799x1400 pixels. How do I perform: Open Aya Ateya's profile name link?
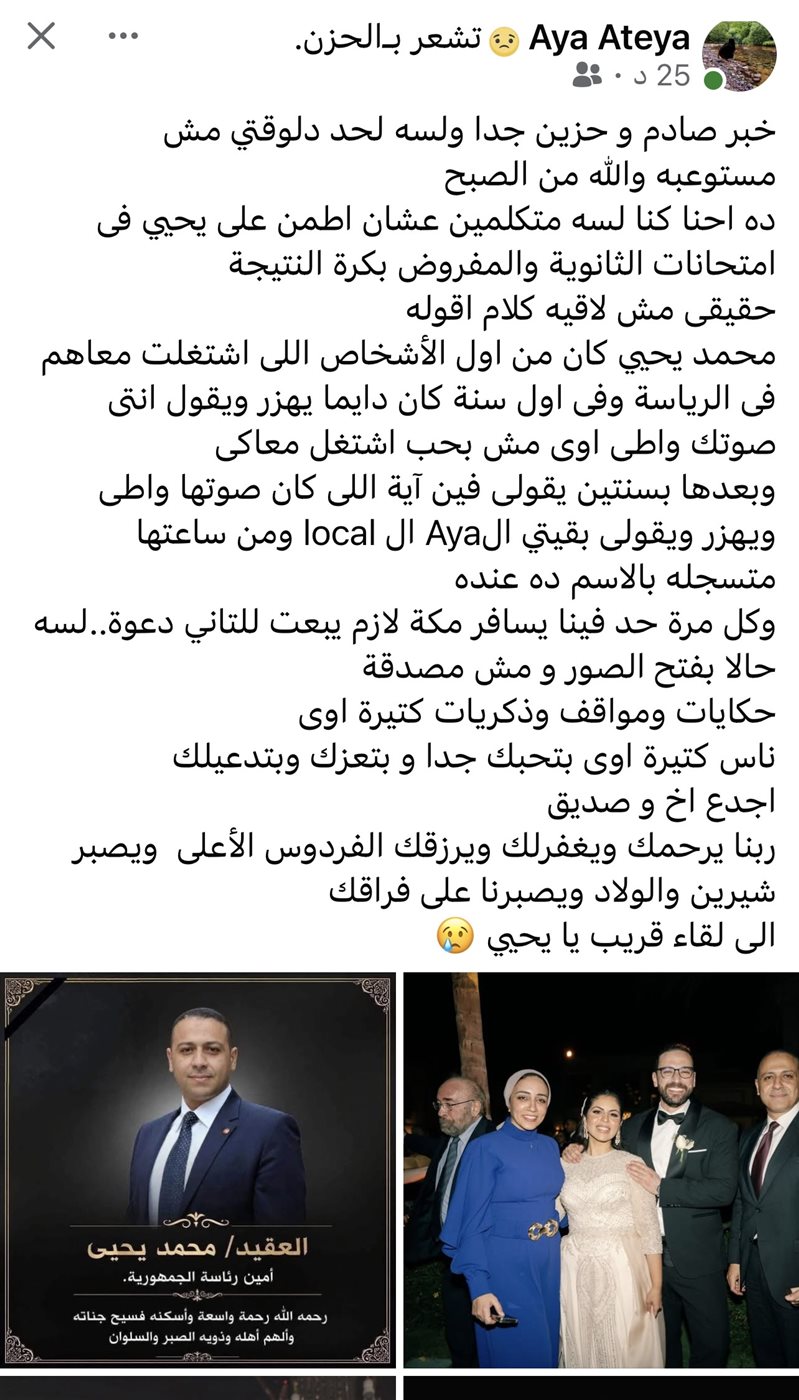(x=610, y=38)
